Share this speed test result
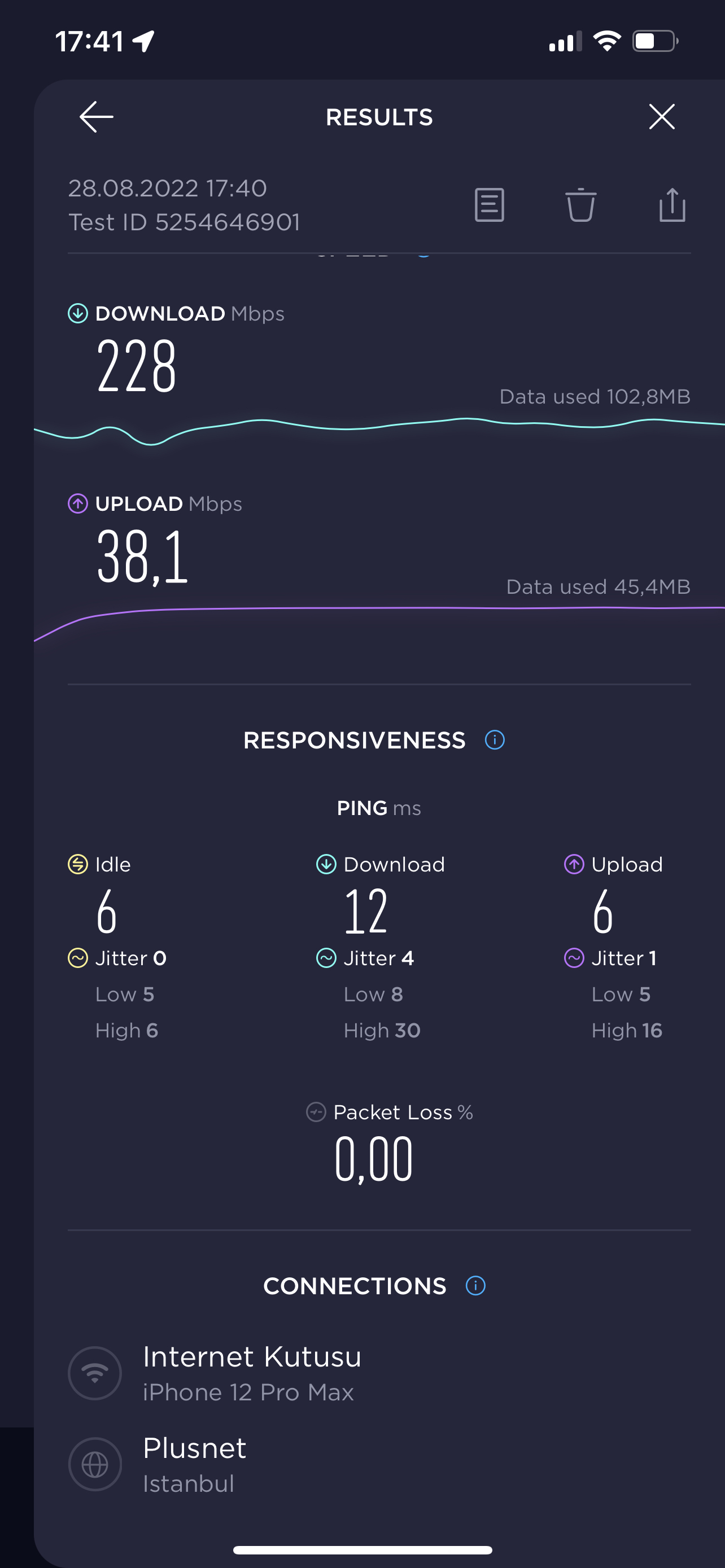The height and width of the screenshot is (1568, 725). [x=672, y=204]
